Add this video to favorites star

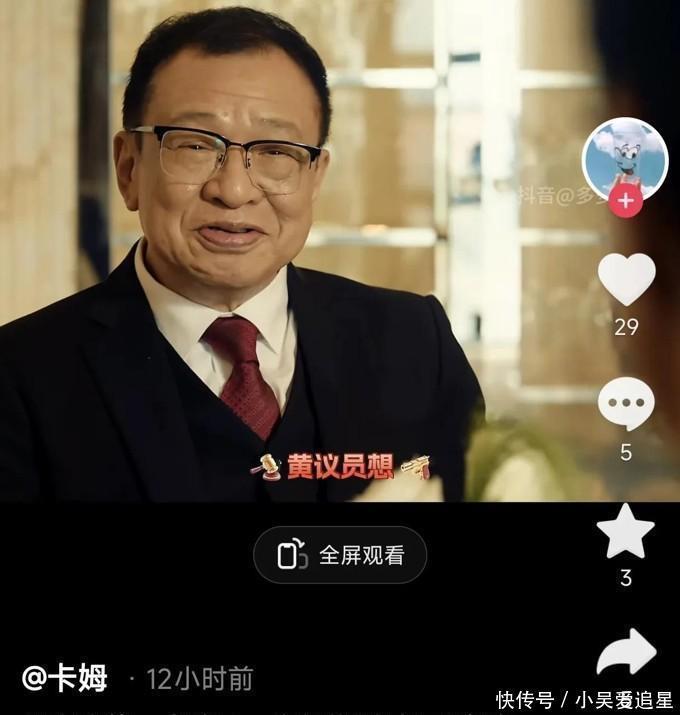click(x=626, y=531)
